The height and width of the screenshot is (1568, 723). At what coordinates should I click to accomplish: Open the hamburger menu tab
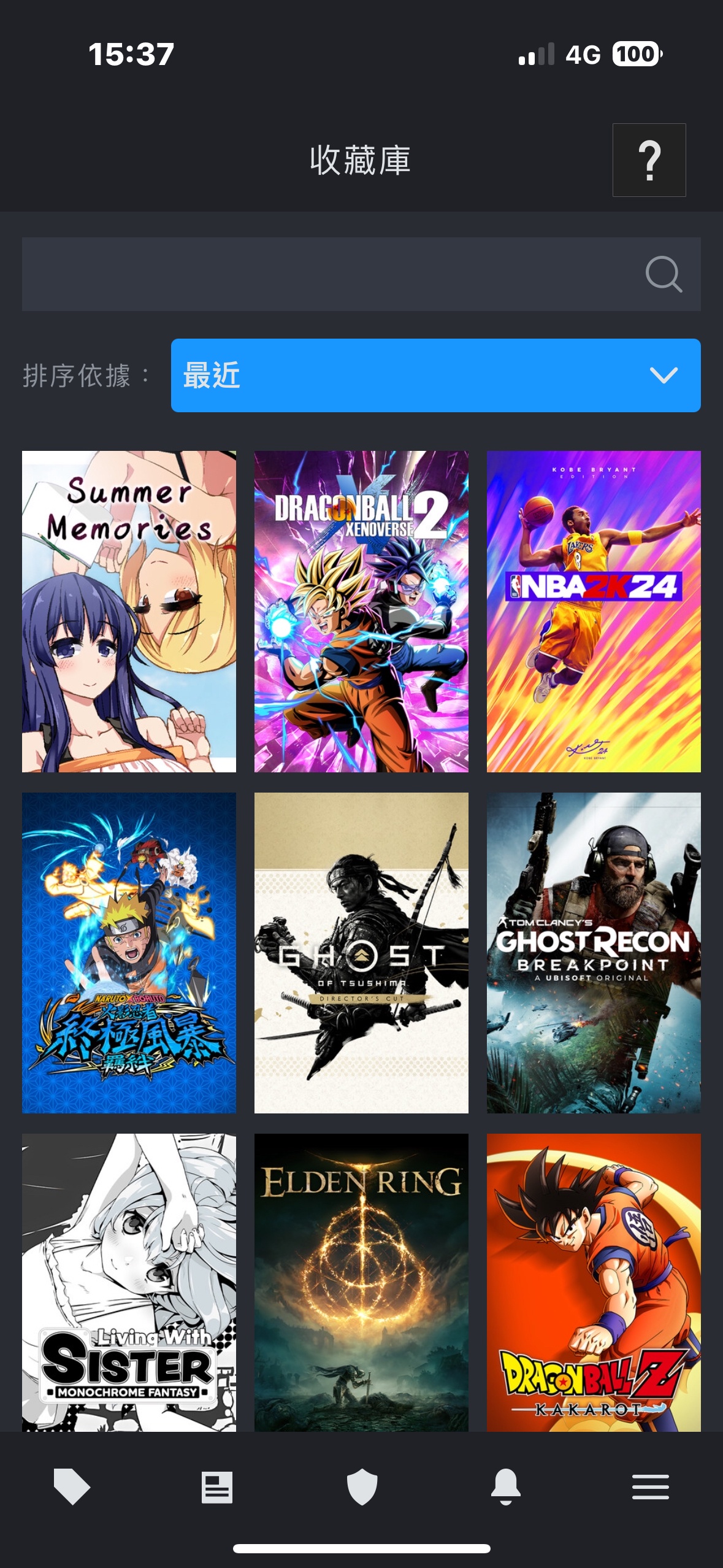click(x=651, y=1487)
